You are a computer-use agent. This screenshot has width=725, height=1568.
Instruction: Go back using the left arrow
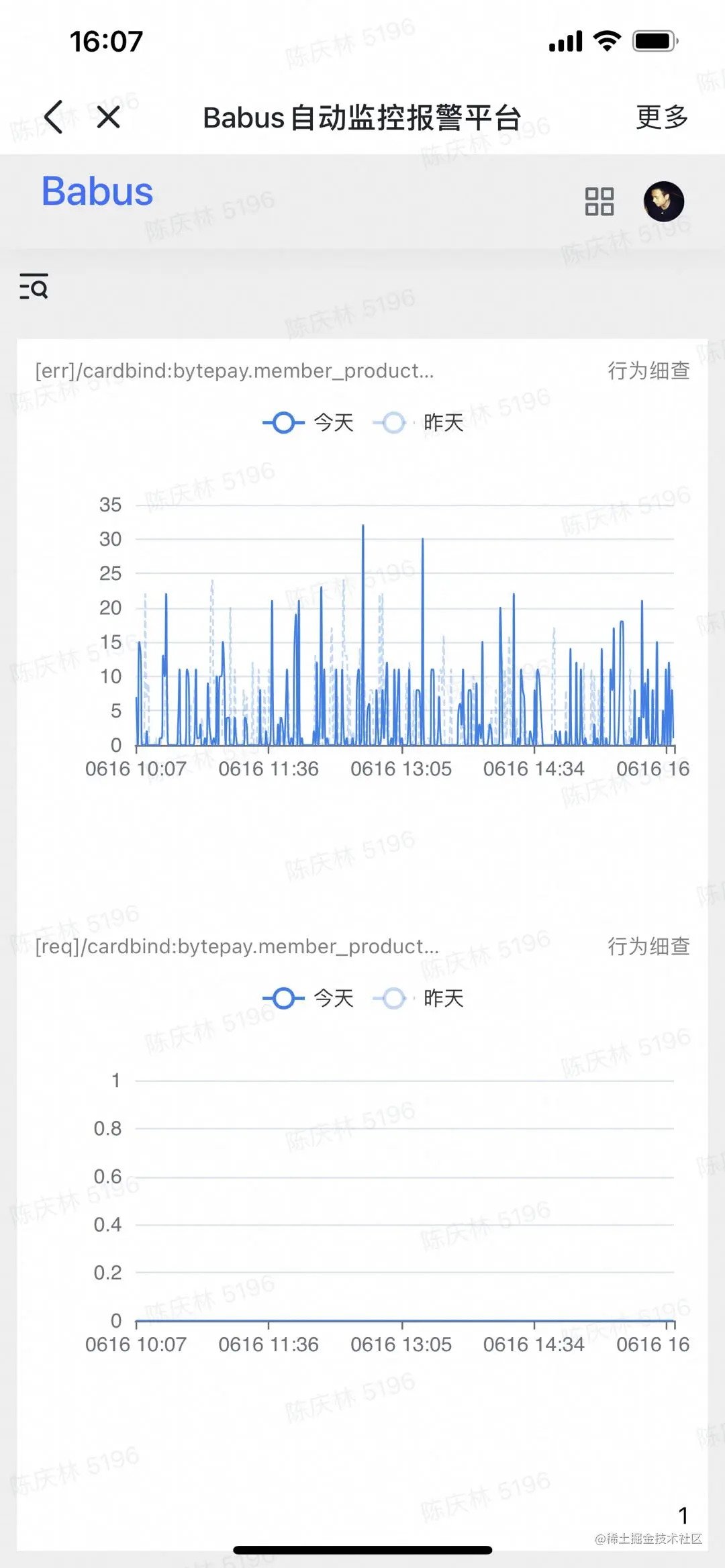54,117
